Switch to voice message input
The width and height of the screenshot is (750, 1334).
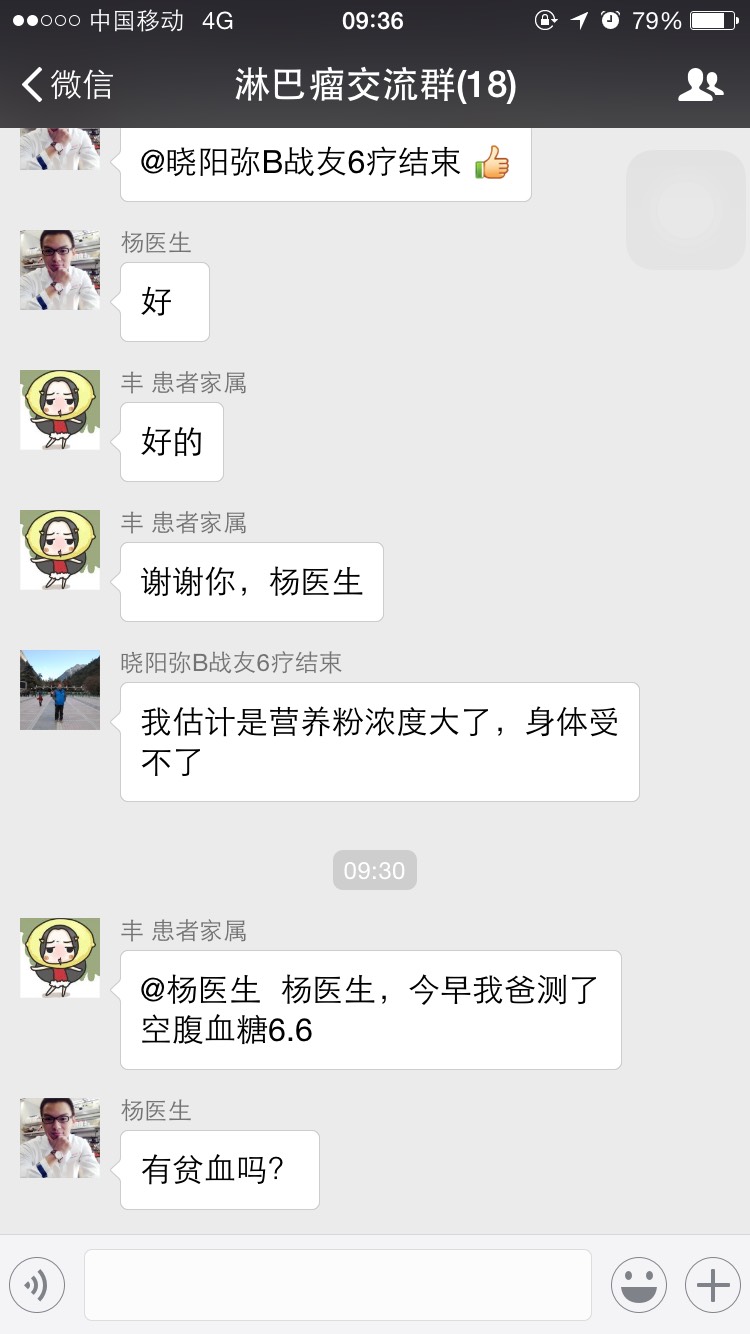point(37,1285)
